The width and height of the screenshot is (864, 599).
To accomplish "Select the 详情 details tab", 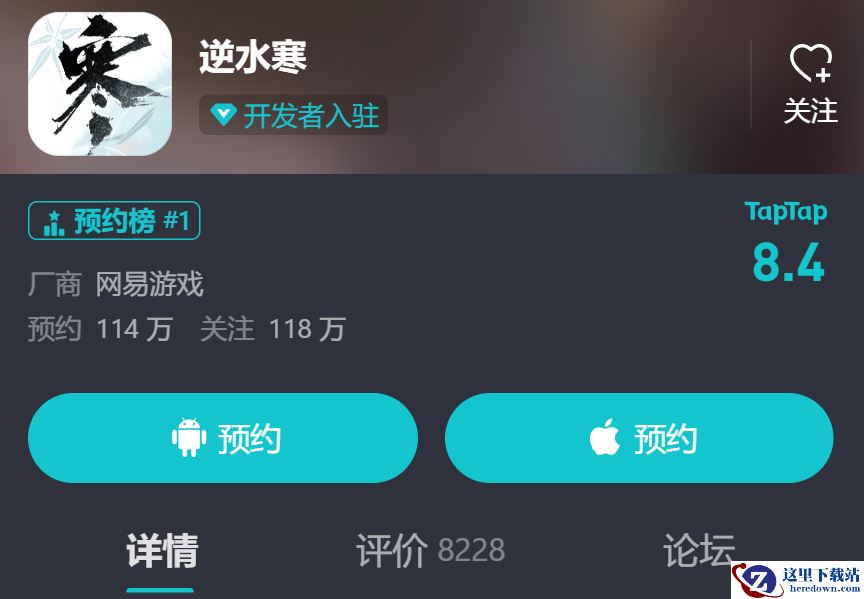I will pos(162,551).
